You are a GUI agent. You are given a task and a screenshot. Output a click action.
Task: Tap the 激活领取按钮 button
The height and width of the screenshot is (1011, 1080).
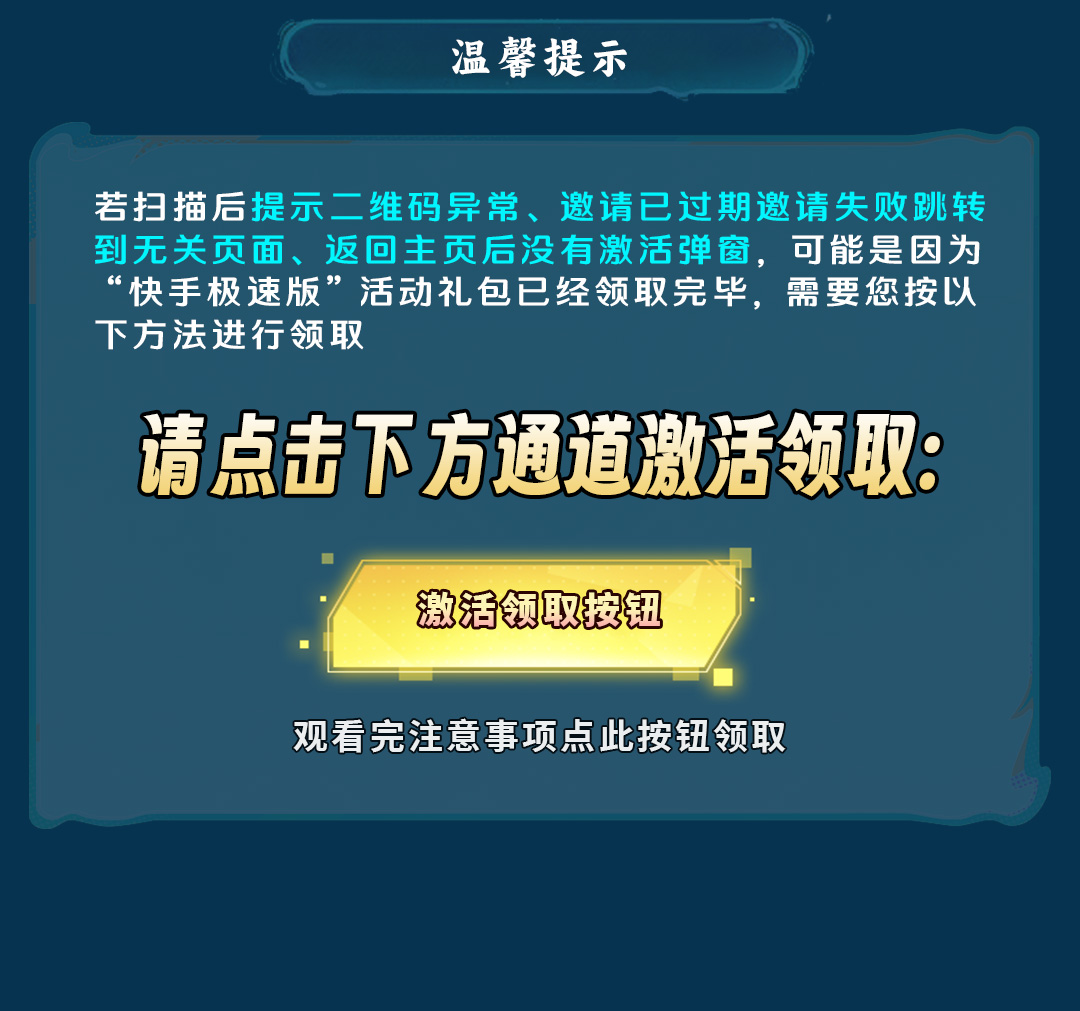(538, 614)
